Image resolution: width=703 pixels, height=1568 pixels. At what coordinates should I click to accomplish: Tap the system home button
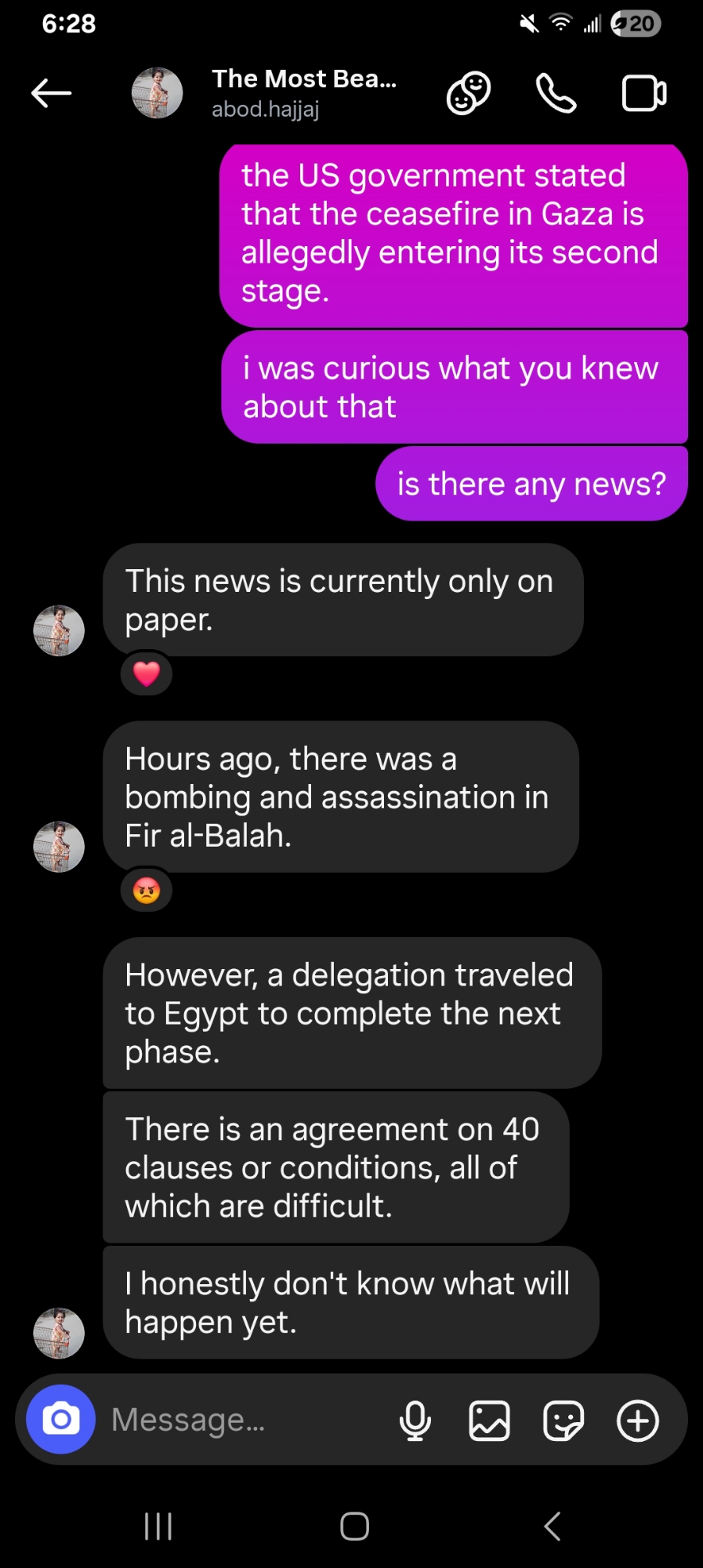[354, 1526]
